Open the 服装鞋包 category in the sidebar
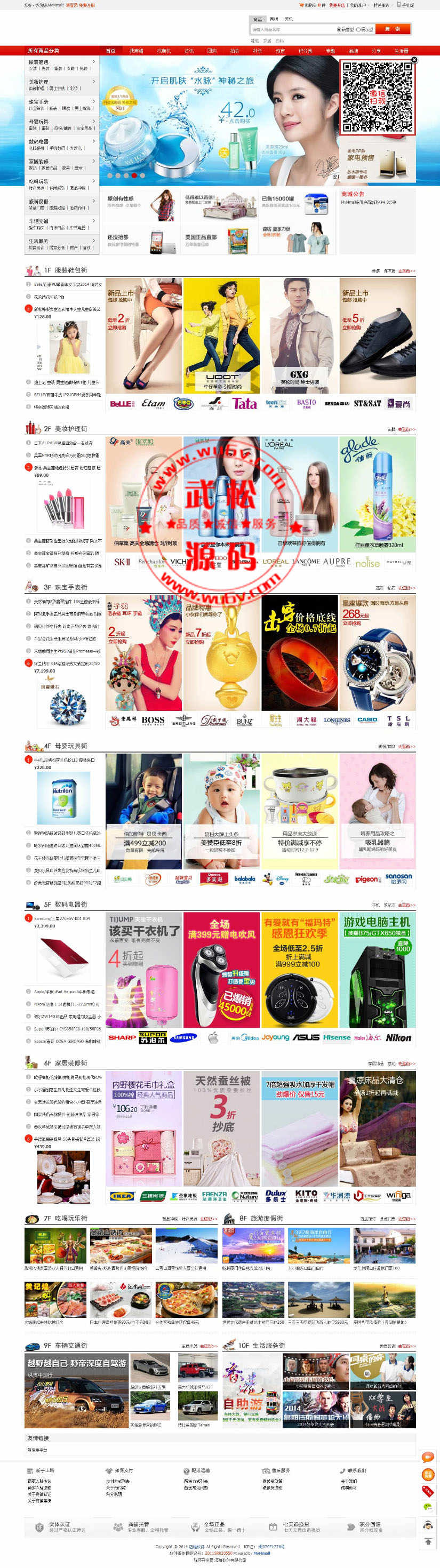This screenshot has height=1568, width=440. click(38, 62)
